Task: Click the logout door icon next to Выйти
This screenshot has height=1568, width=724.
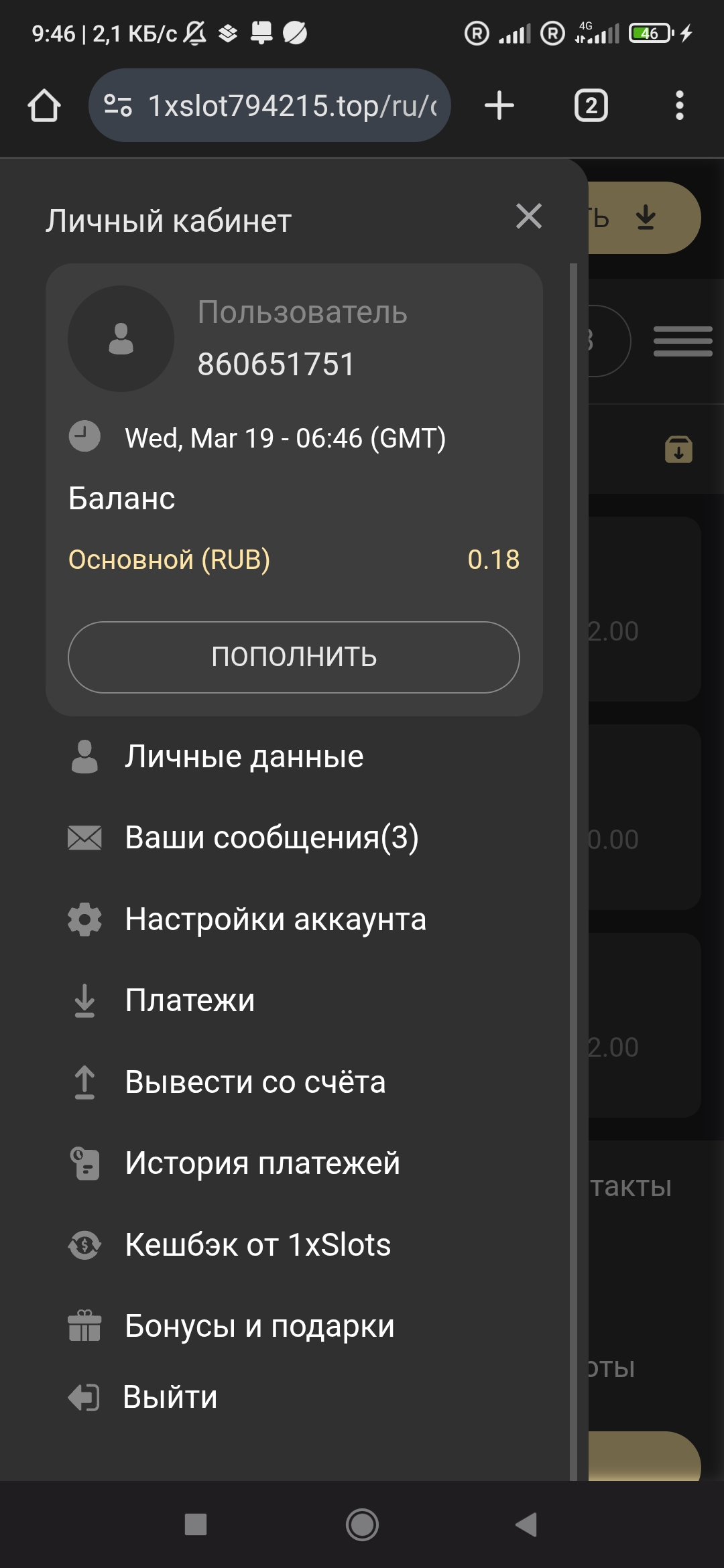Action: pyautogui.click(x=83, y=1397)
